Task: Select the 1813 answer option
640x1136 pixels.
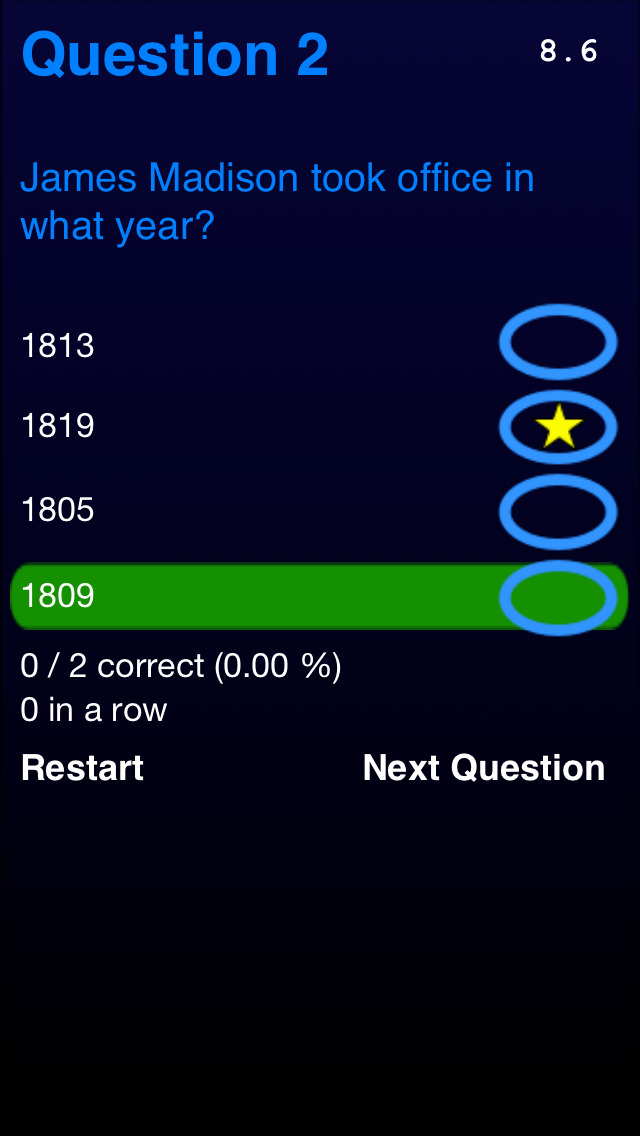Action: [319, 343]
